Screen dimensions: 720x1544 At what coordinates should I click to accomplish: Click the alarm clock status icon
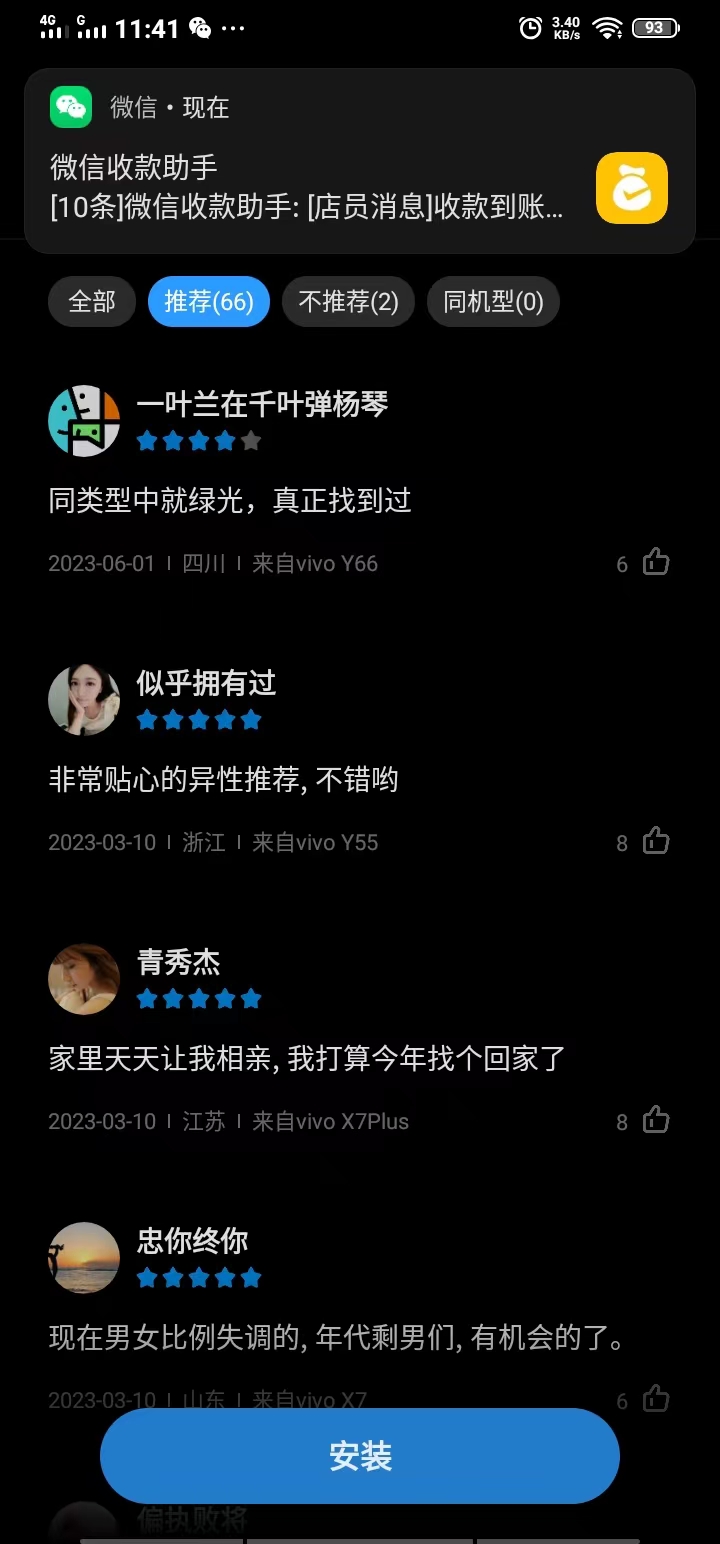[529, 27]
